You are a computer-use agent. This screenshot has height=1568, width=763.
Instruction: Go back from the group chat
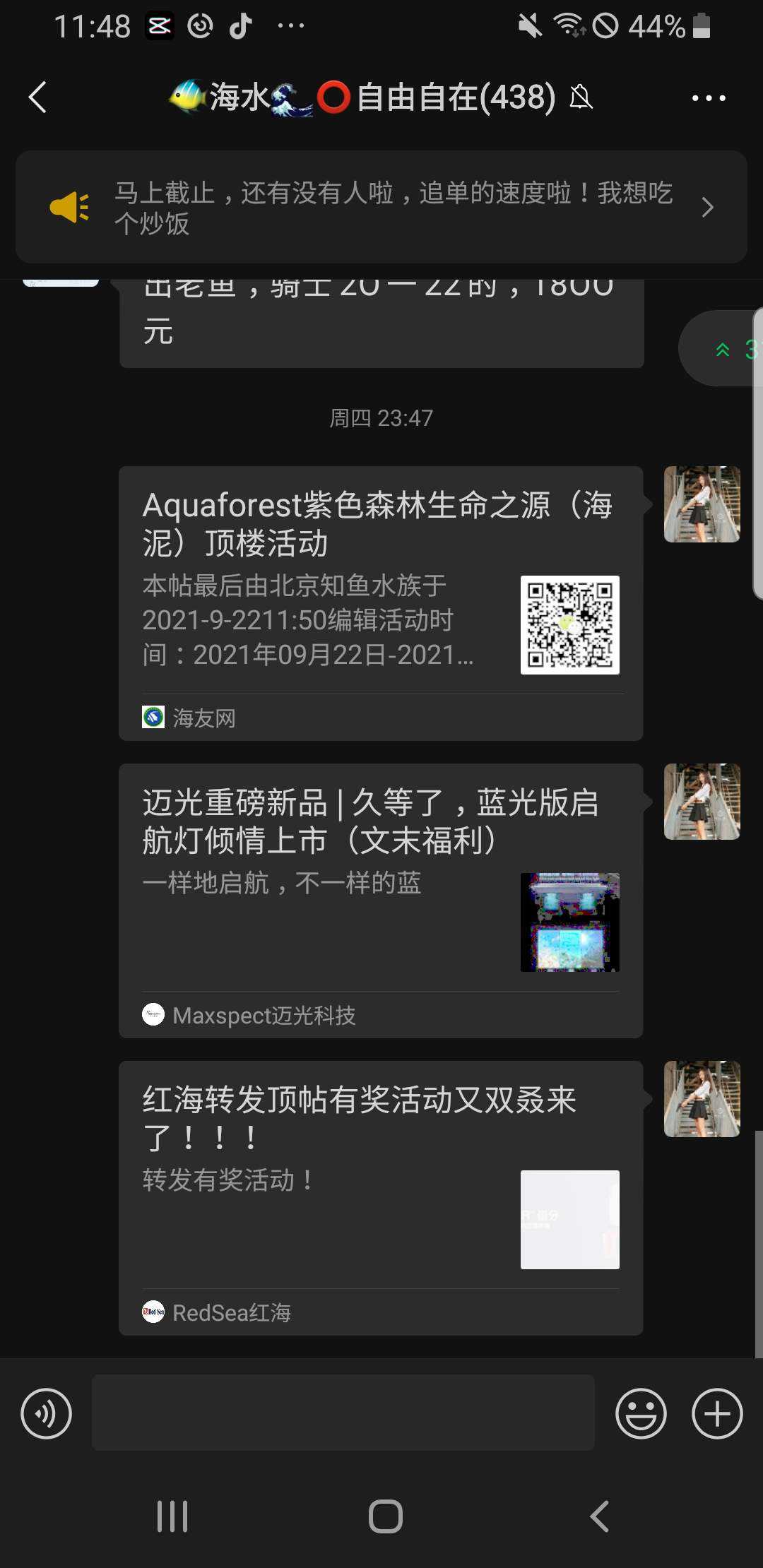pyautogui.click(x=38, y=97)
